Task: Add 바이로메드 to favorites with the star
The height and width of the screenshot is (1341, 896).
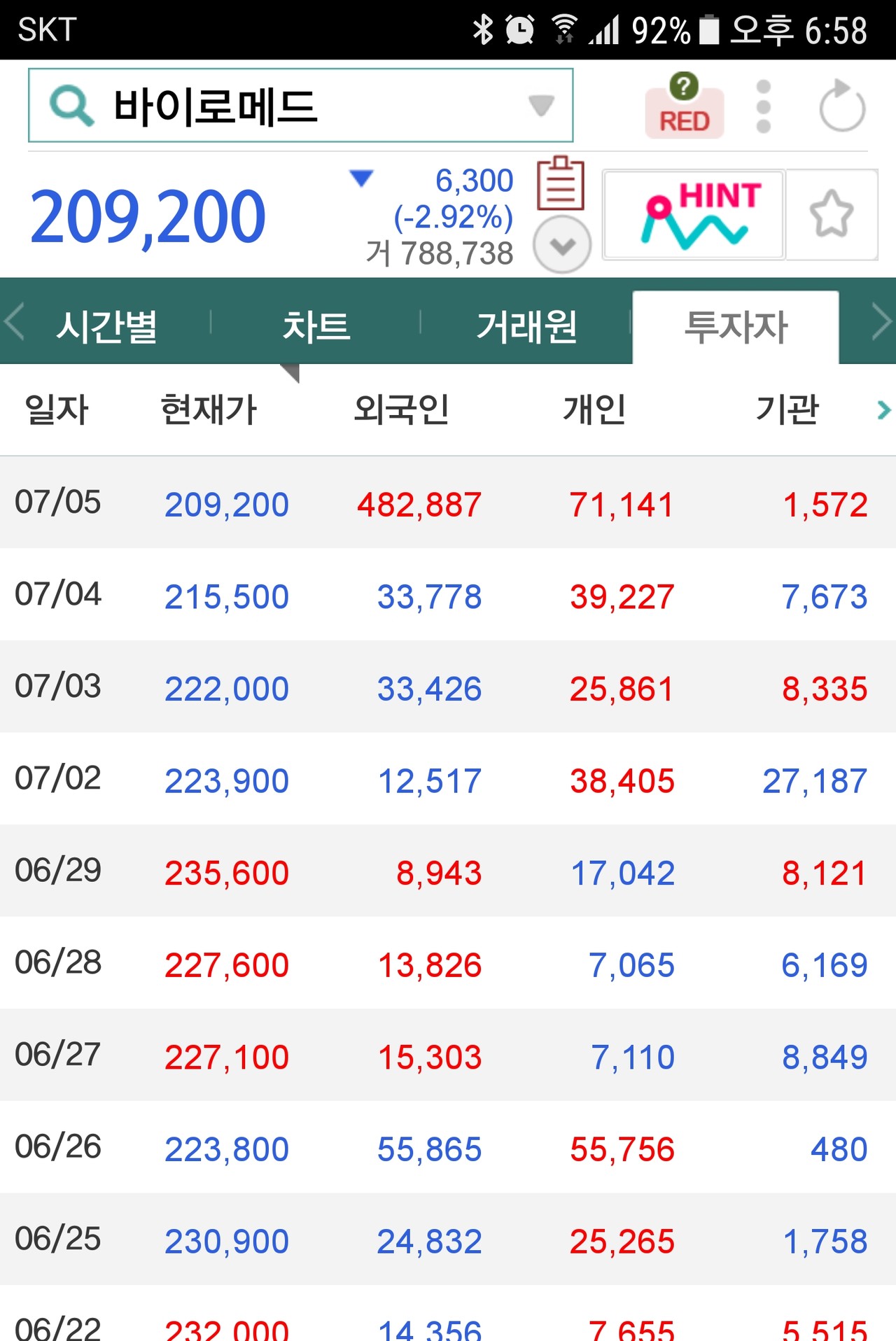Action: (x=831, y=215)
